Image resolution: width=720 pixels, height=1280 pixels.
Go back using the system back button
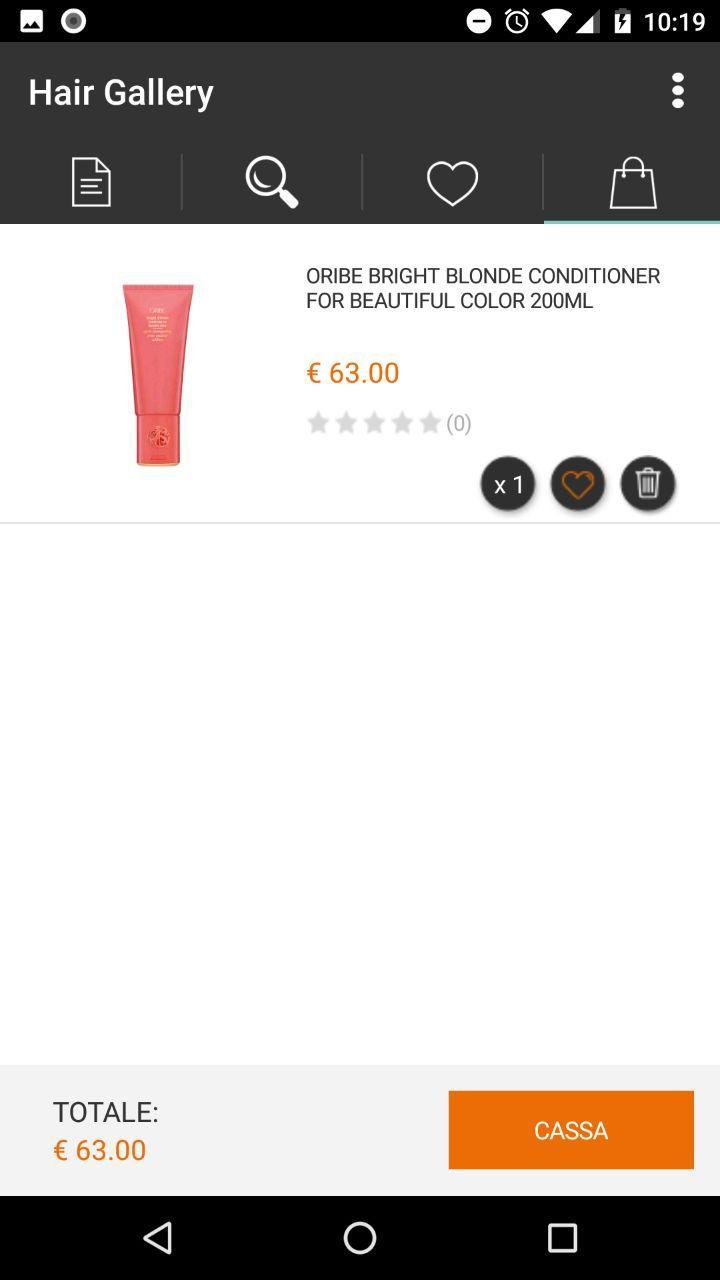158,1238
